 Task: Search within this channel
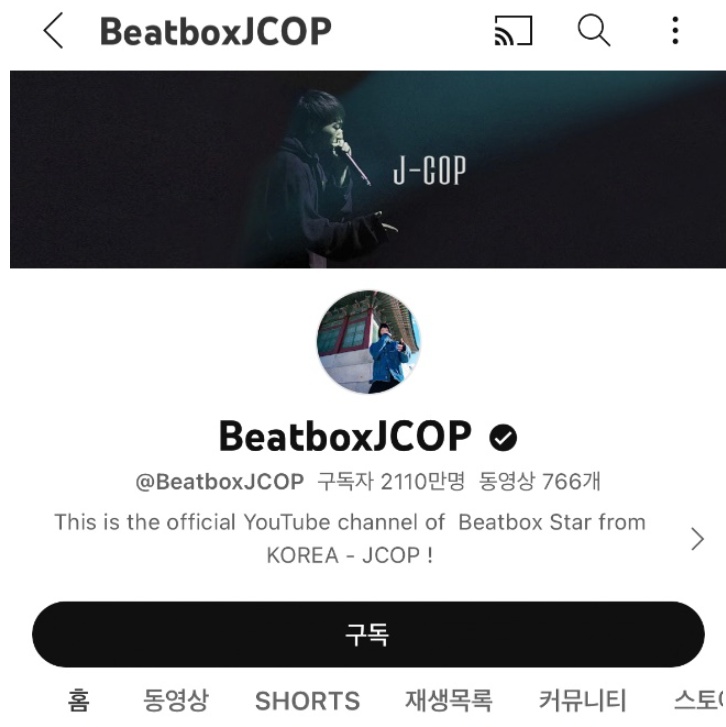tap(593, 32)
